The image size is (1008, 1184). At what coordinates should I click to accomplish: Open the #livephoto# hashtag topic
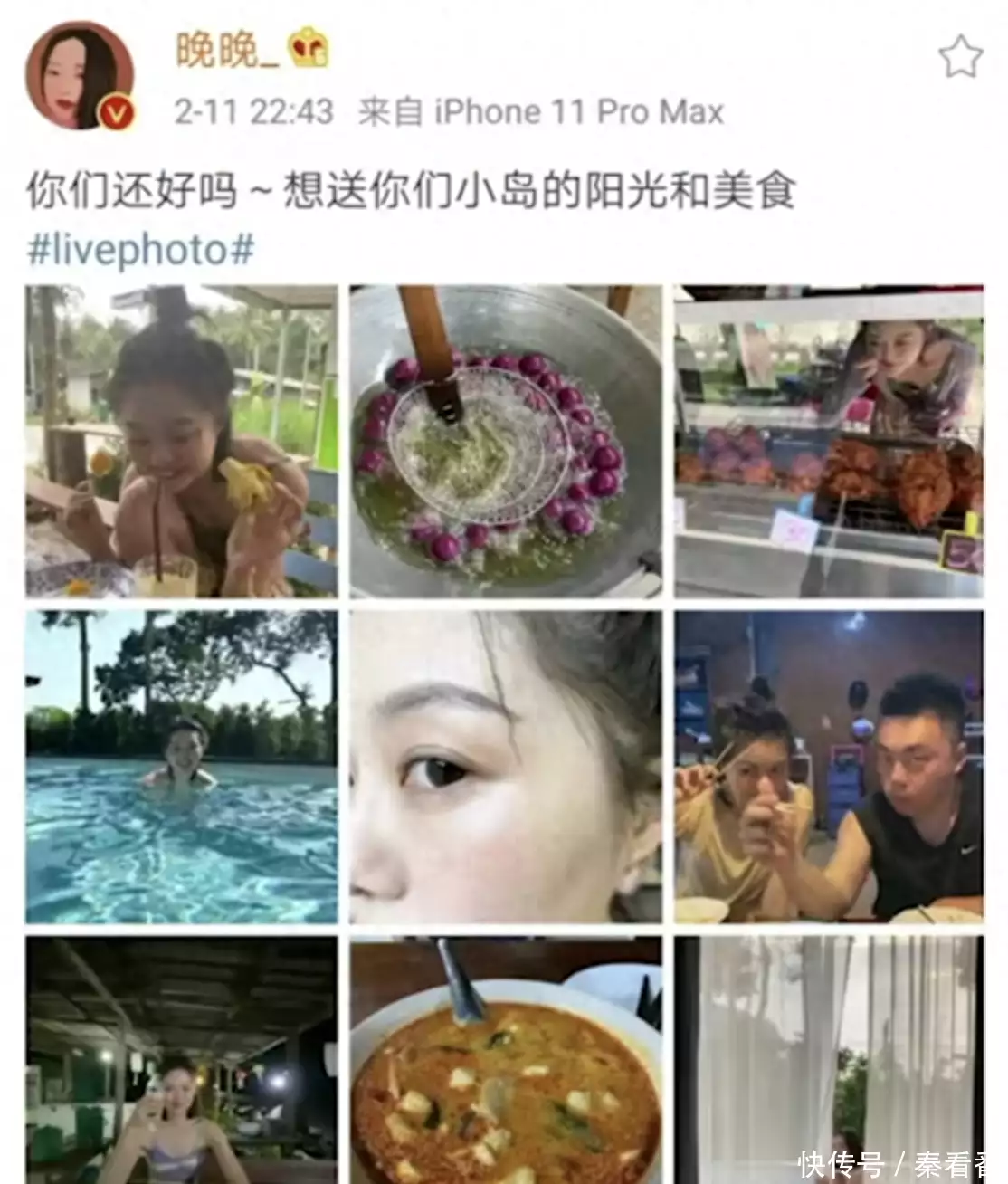[x=140, y=249]
